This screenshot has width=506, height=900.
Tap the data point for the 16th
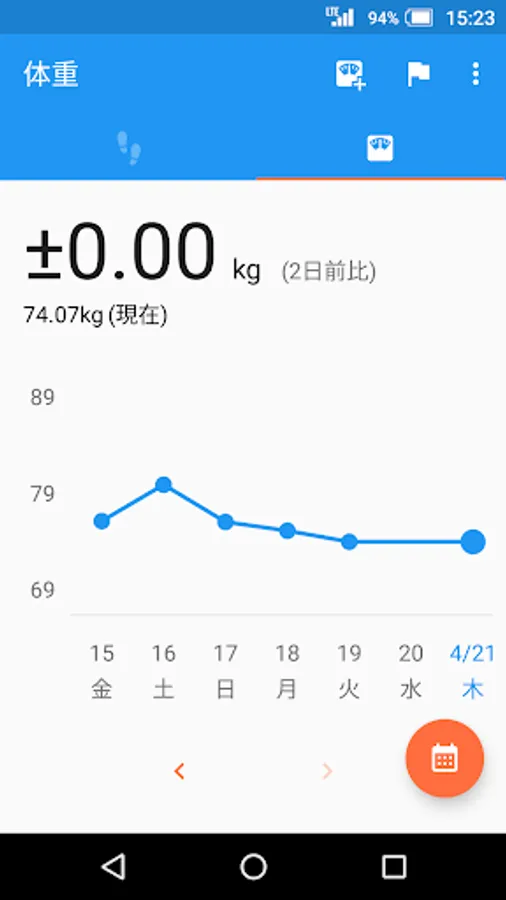tap(164, 485)
